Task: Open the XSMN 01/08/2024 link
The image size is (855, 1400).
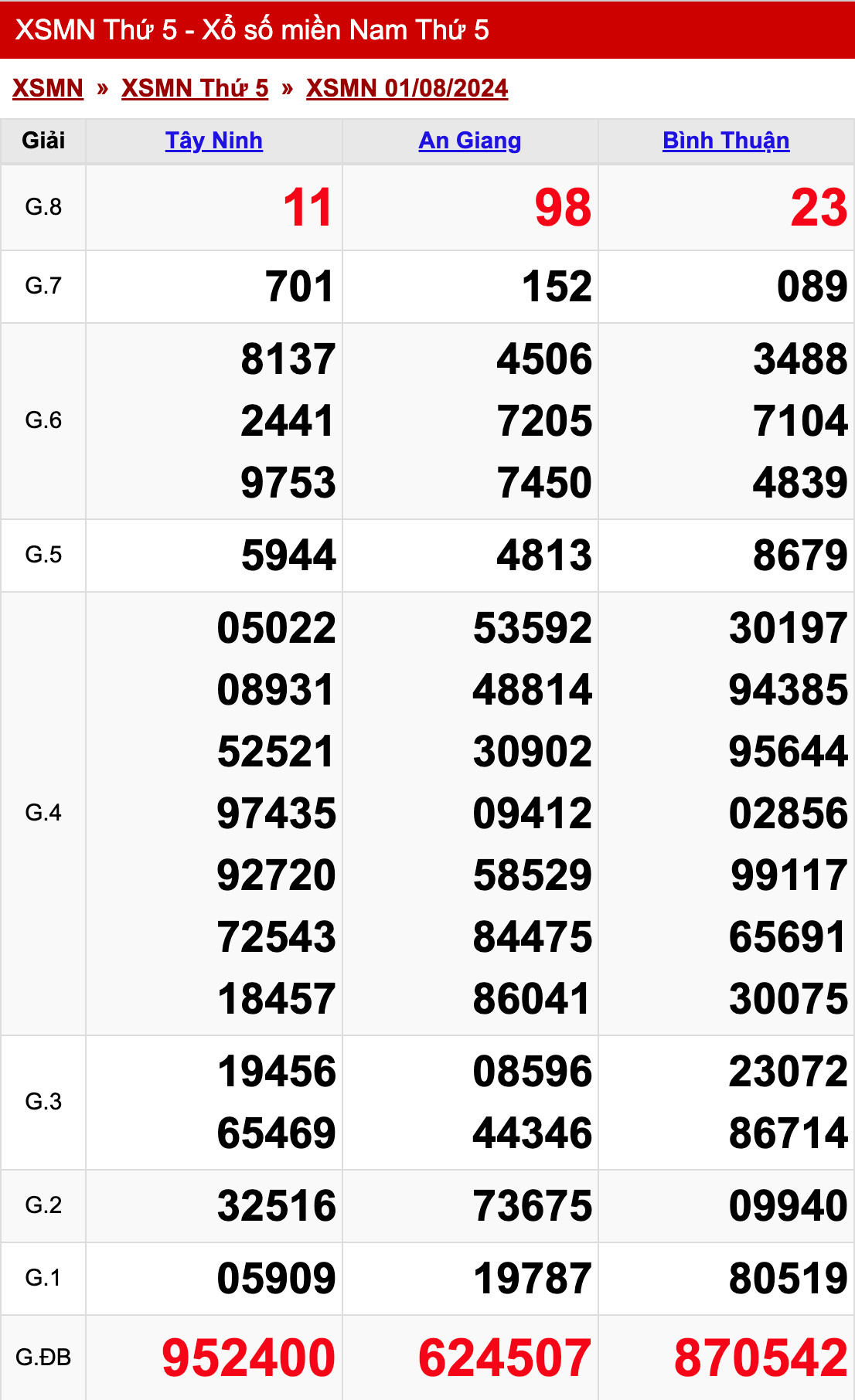Action: coord(407,88)
